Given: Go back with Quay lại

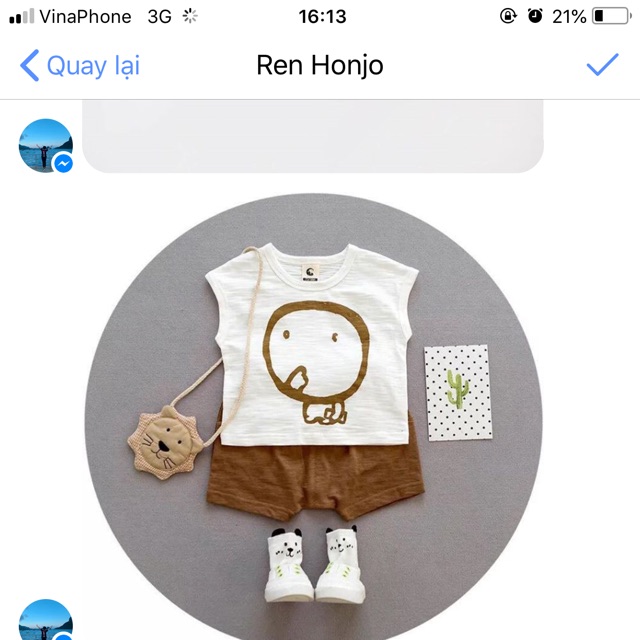Looking at the screenshot, I should [x=80, y=66].
